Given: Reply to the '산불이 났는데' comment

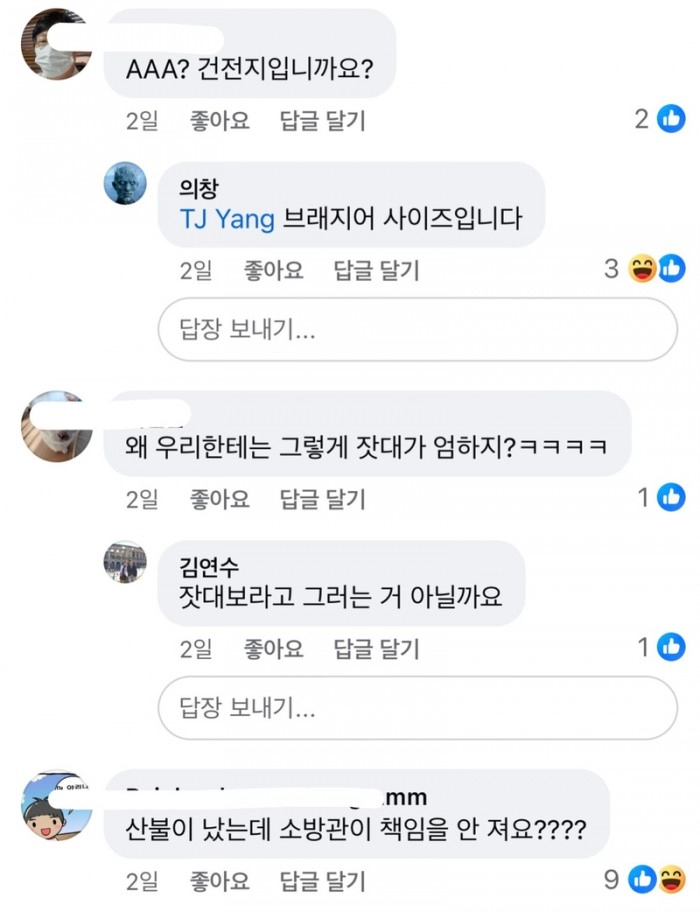Looking at the screenshot, I should 323,881.
